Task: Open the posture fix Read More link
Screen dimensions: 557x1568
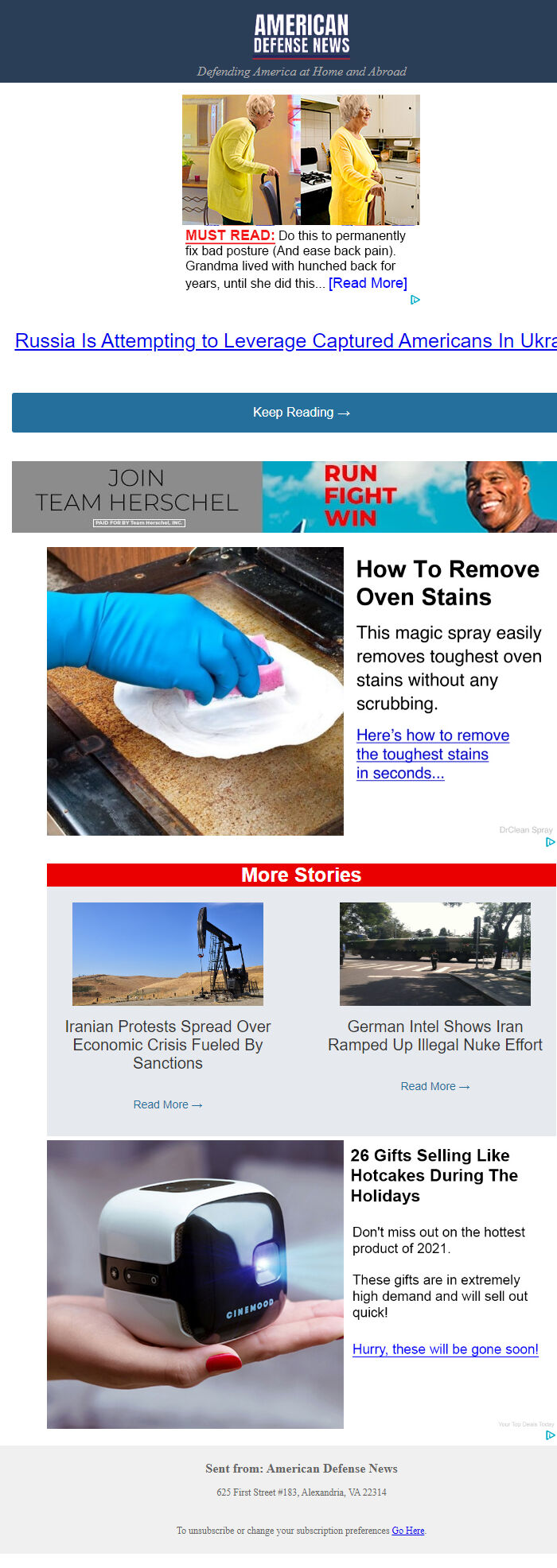Action: coord(368,283)
